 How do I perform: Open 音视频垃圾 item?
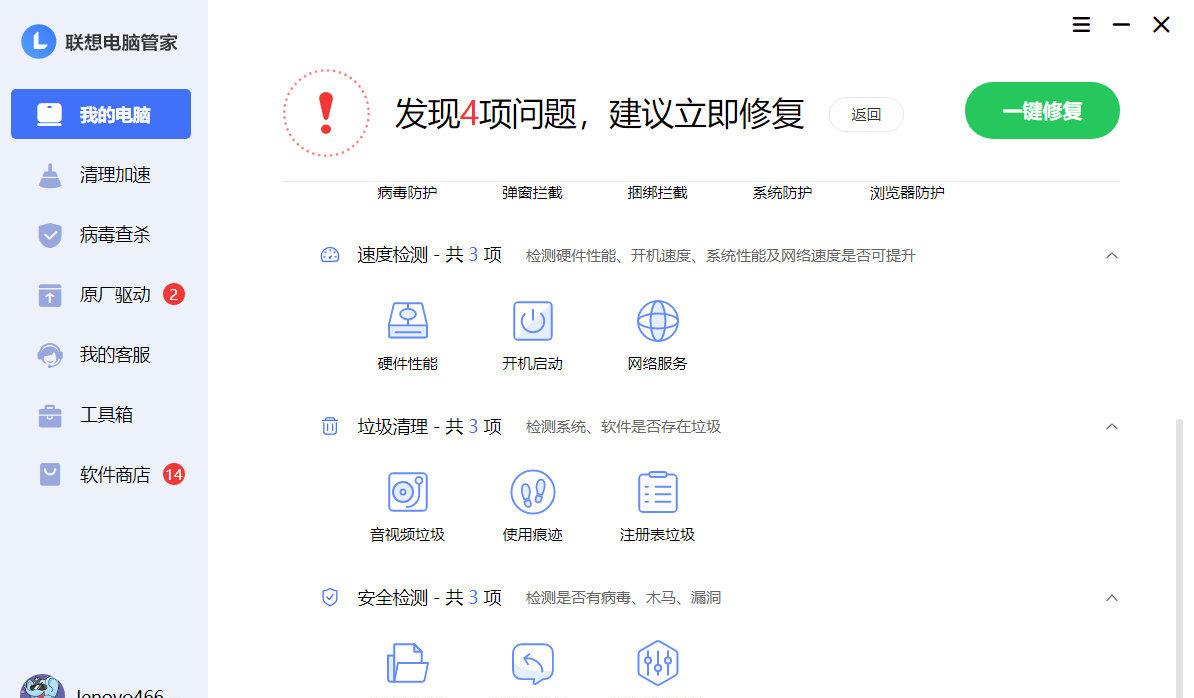click(408, 506)
